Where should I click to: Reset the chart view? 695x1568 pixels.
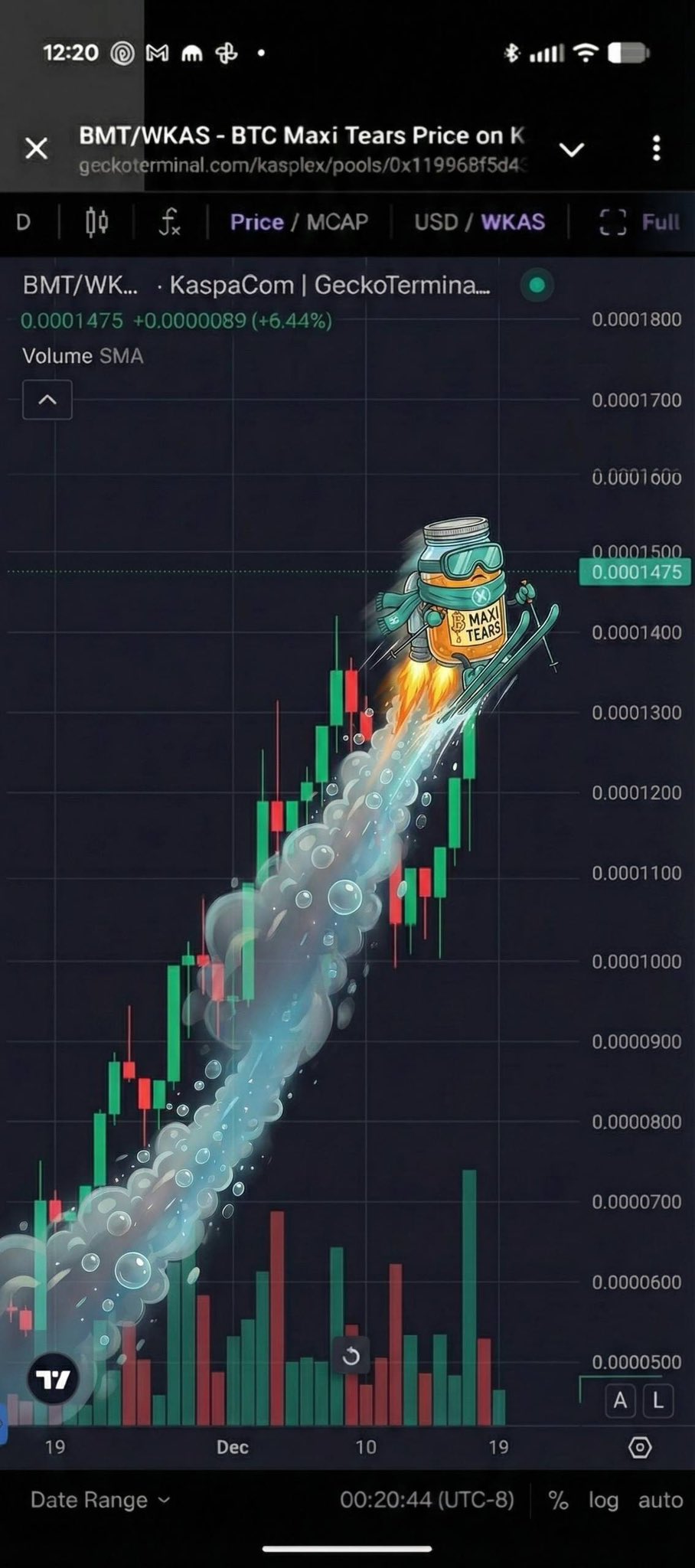(x=351, y=1357)
